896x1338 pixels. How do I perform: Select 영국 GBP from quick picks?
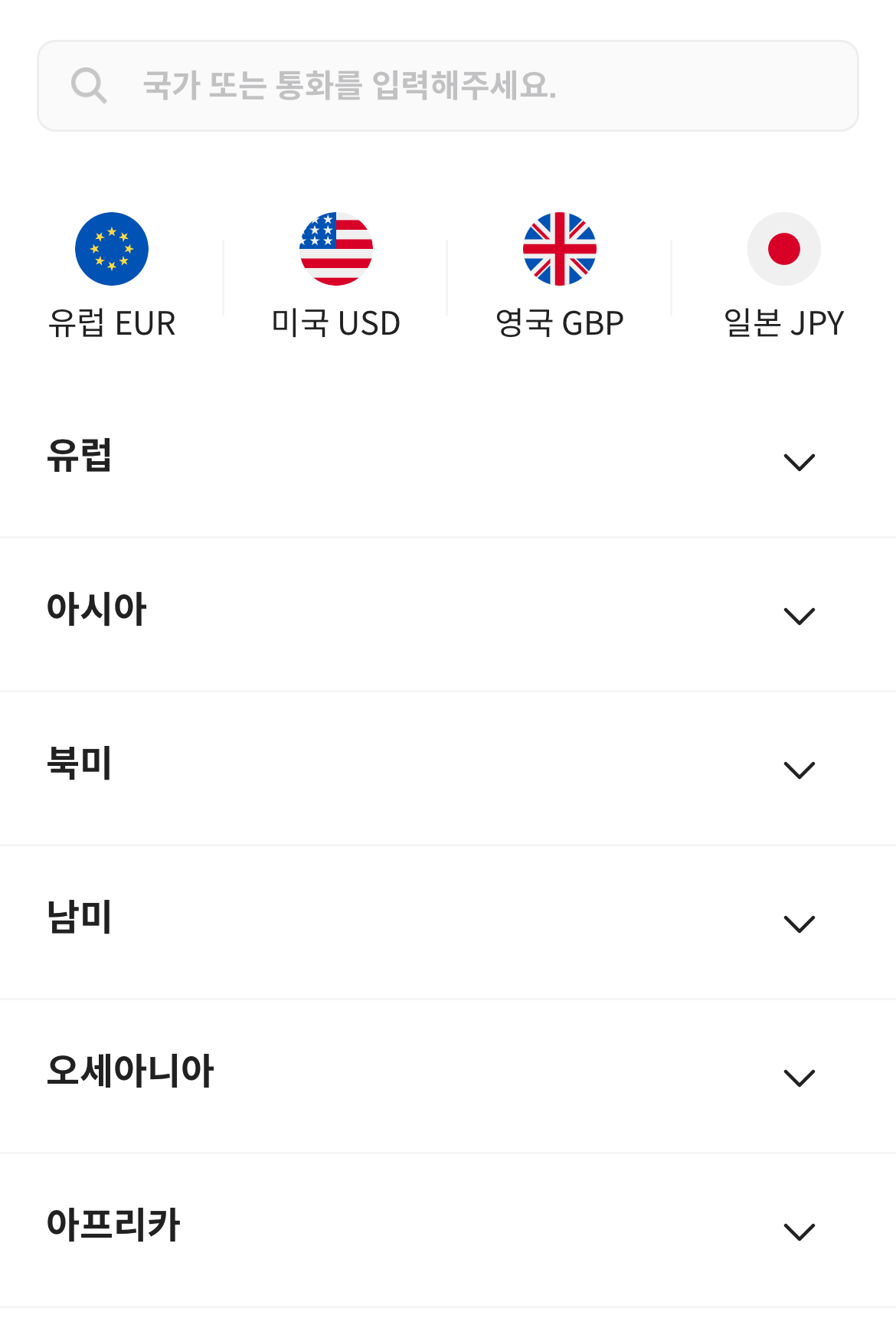(x=559, y=276)
